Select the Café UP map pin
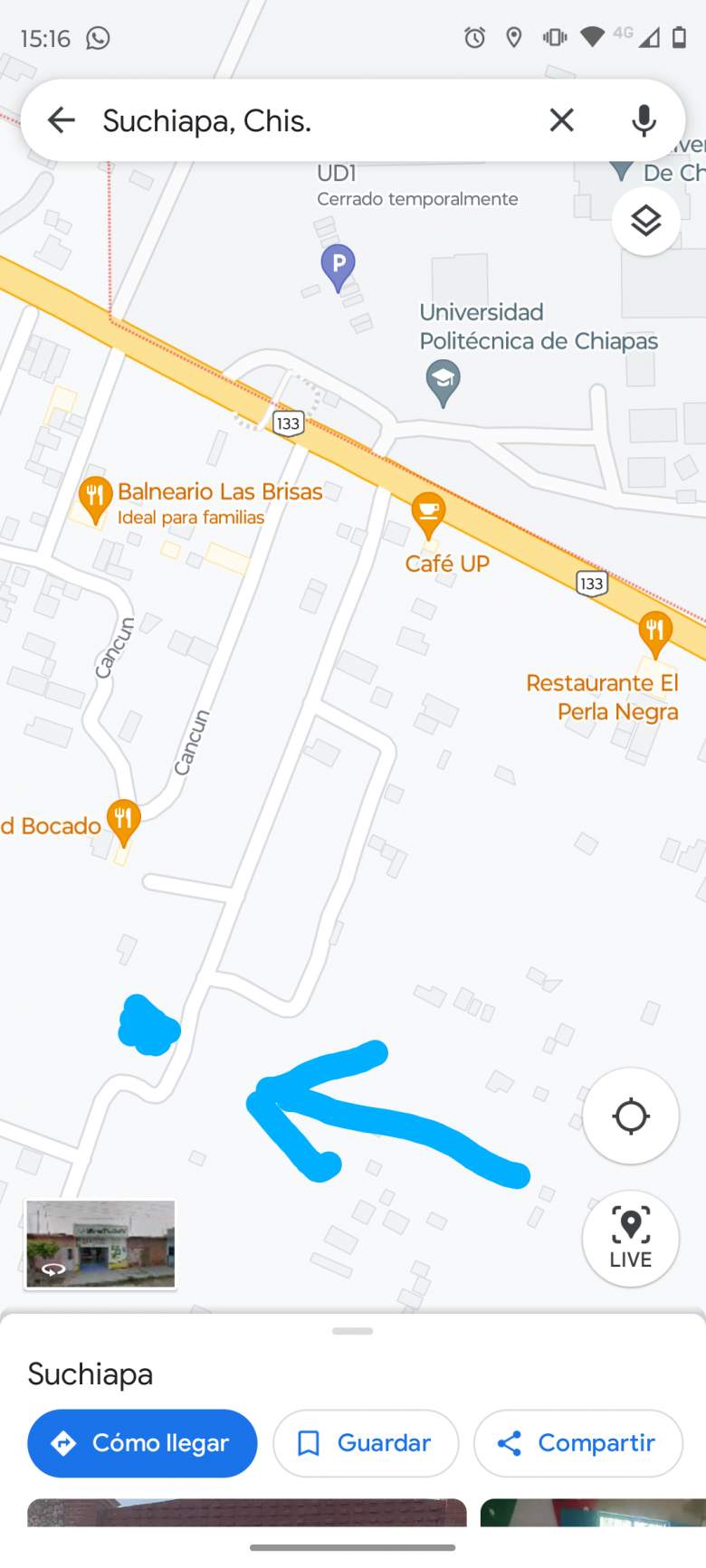706x1568 pixels. pyautogui.click(x=428, y=514)
